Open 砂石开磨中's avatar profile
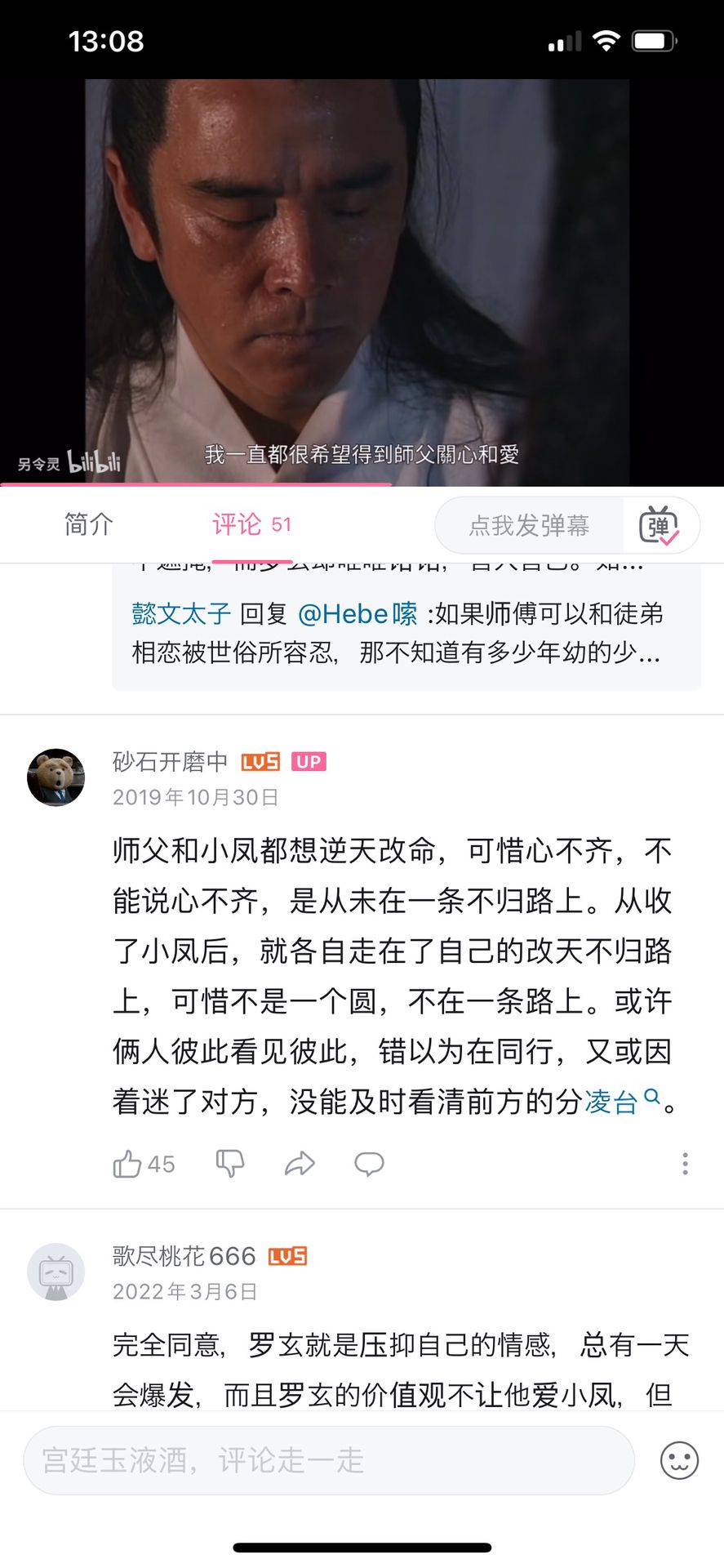The height and width of the screenshot is (1568, 724). click(x=56, y=777)
